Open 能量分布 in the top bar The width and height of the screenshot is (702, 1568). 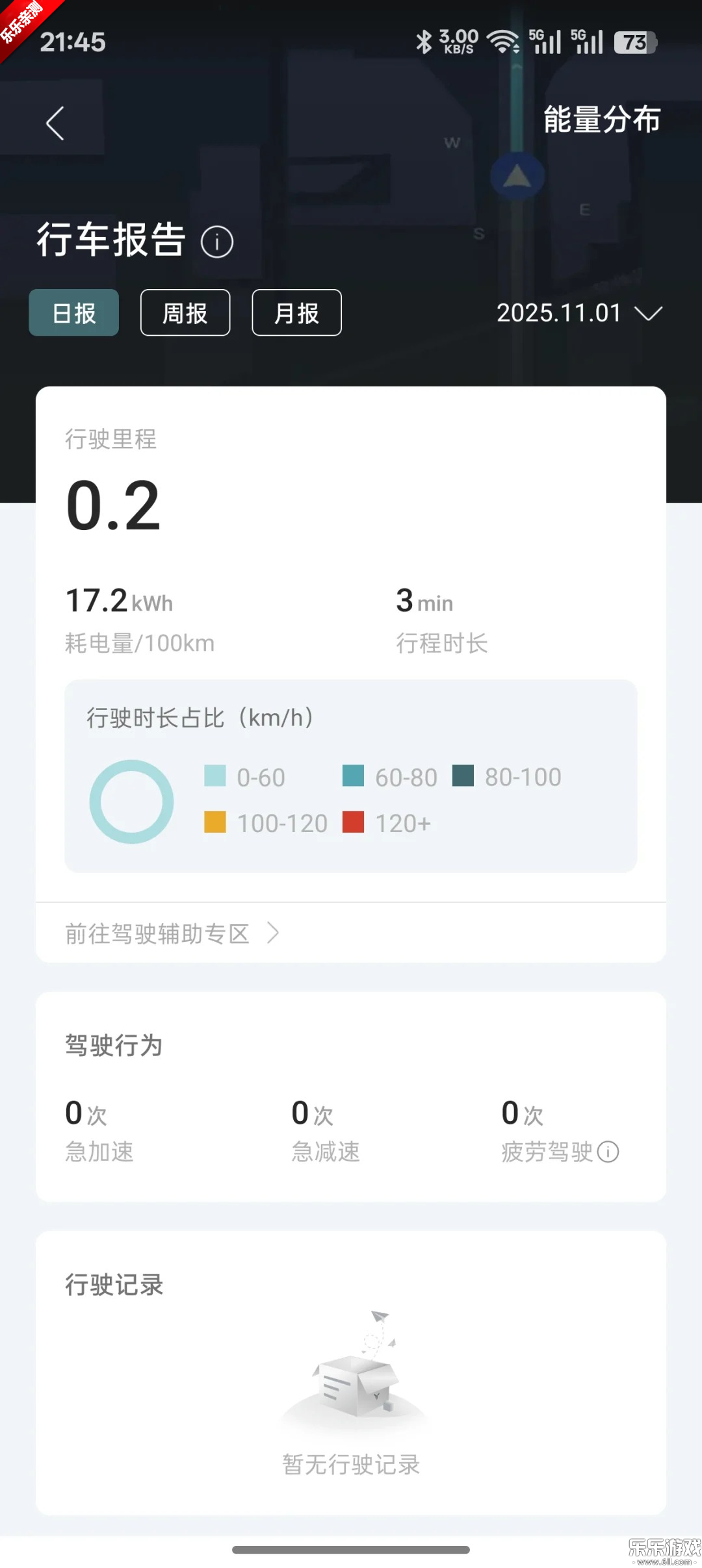tap(602, 120)
